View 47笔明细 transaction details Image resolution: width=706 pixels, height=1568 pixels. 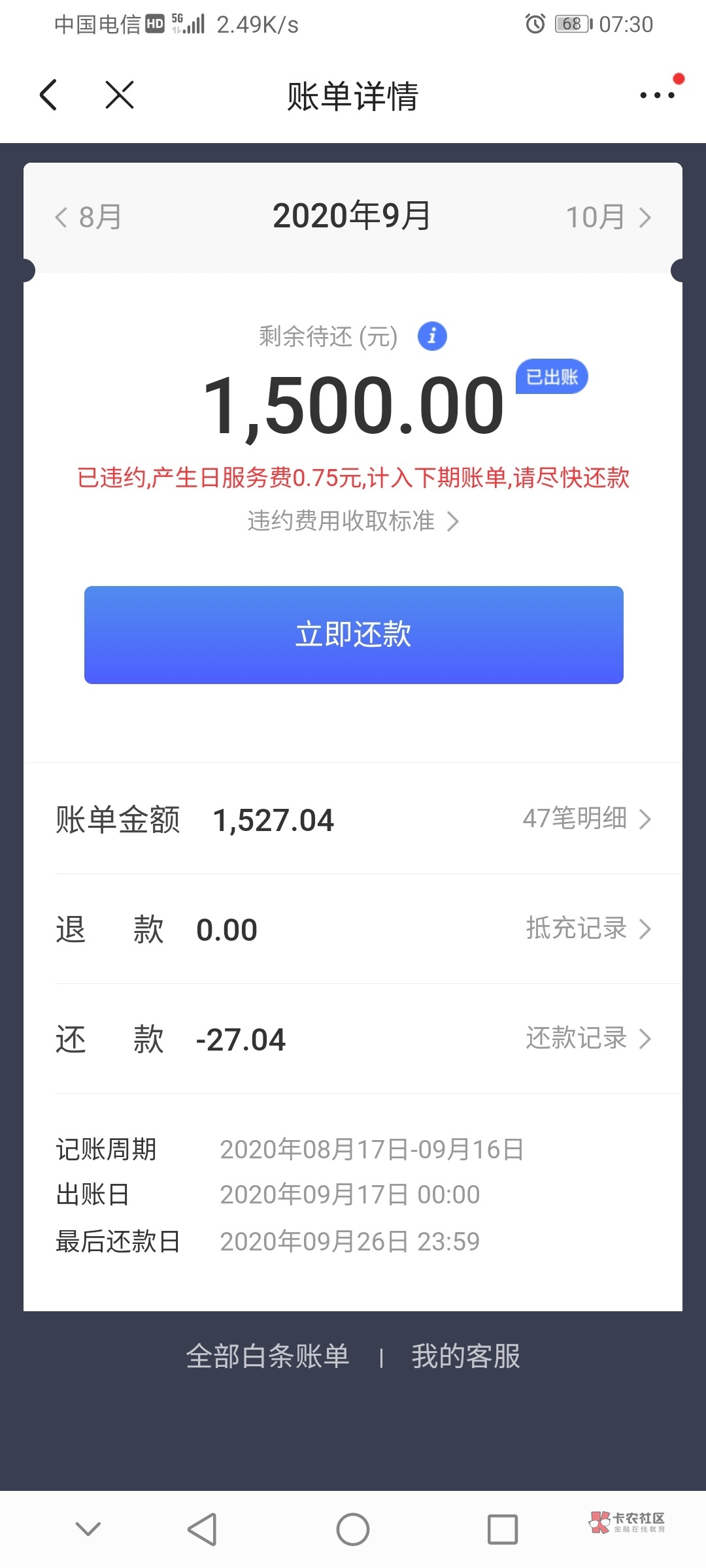[586, 819]
